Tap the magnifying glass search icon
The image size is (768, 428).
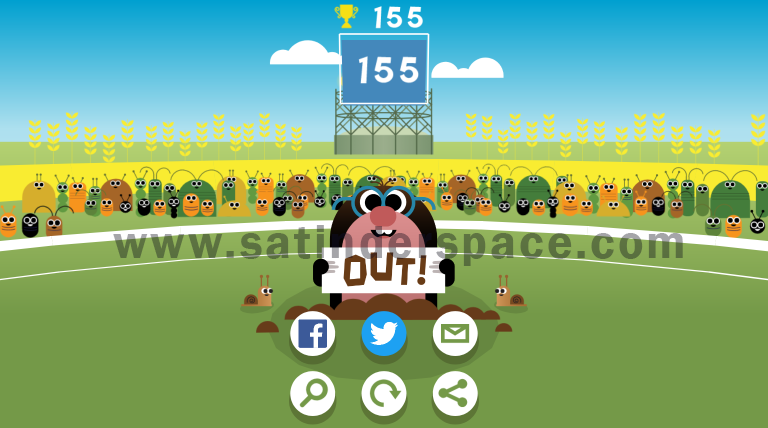[x=312, y=394]
